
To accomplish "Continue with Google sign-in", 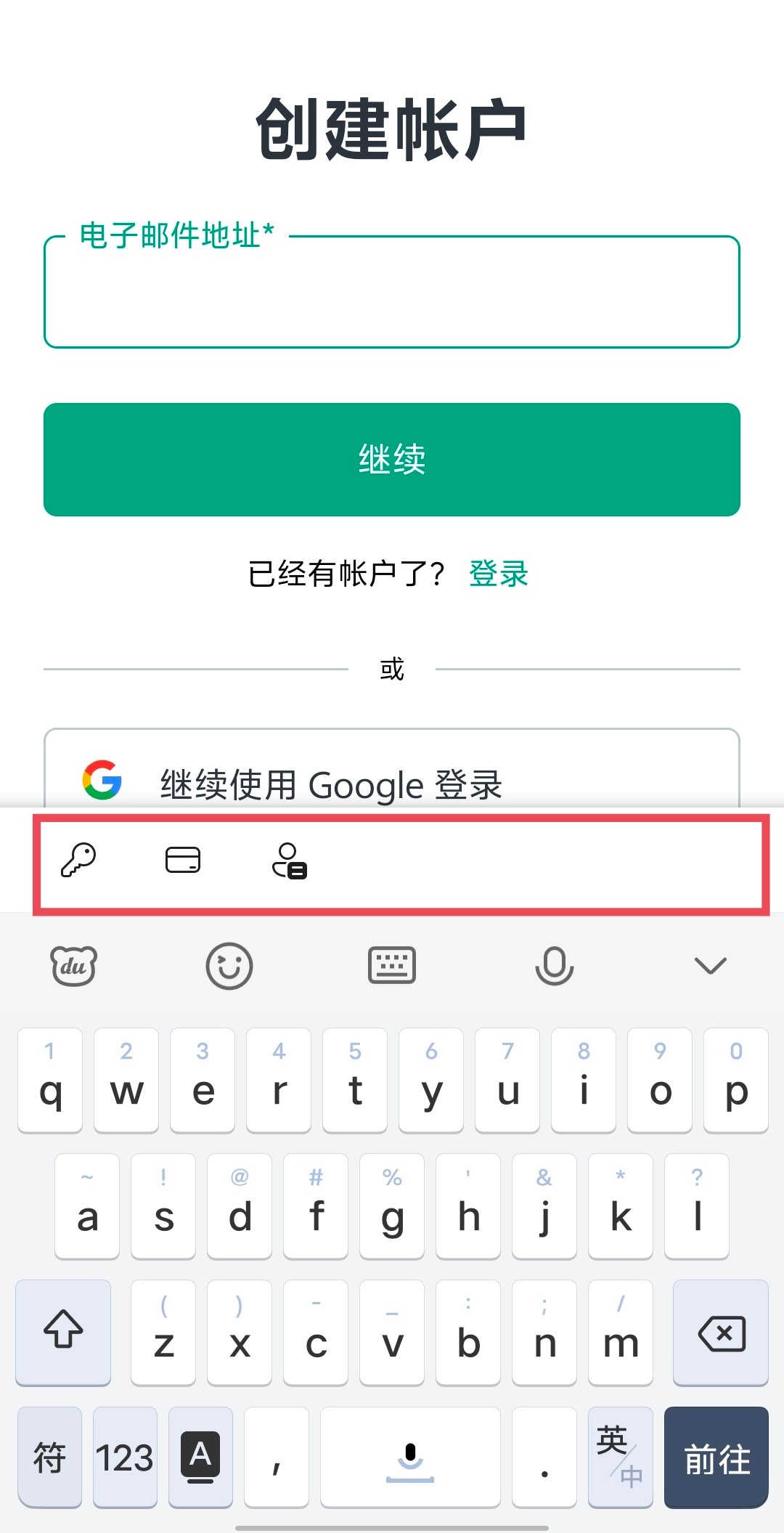I will point(392,777).
